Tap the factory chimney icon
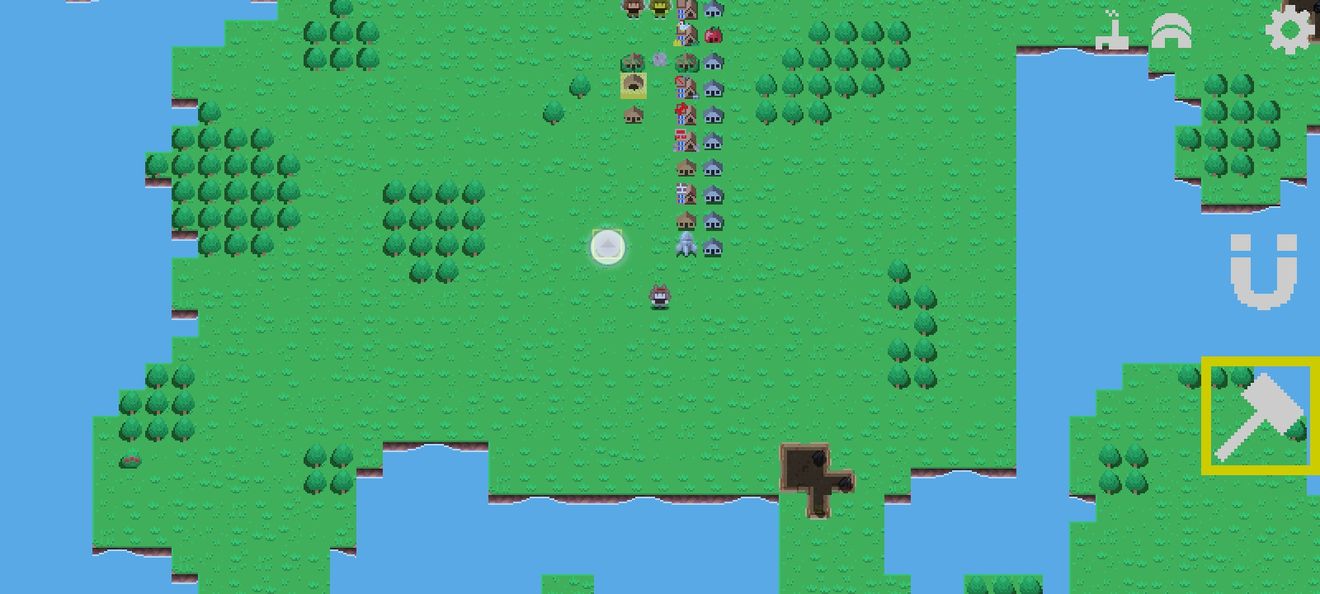The image size is (1320, 594). (1109, 31)
